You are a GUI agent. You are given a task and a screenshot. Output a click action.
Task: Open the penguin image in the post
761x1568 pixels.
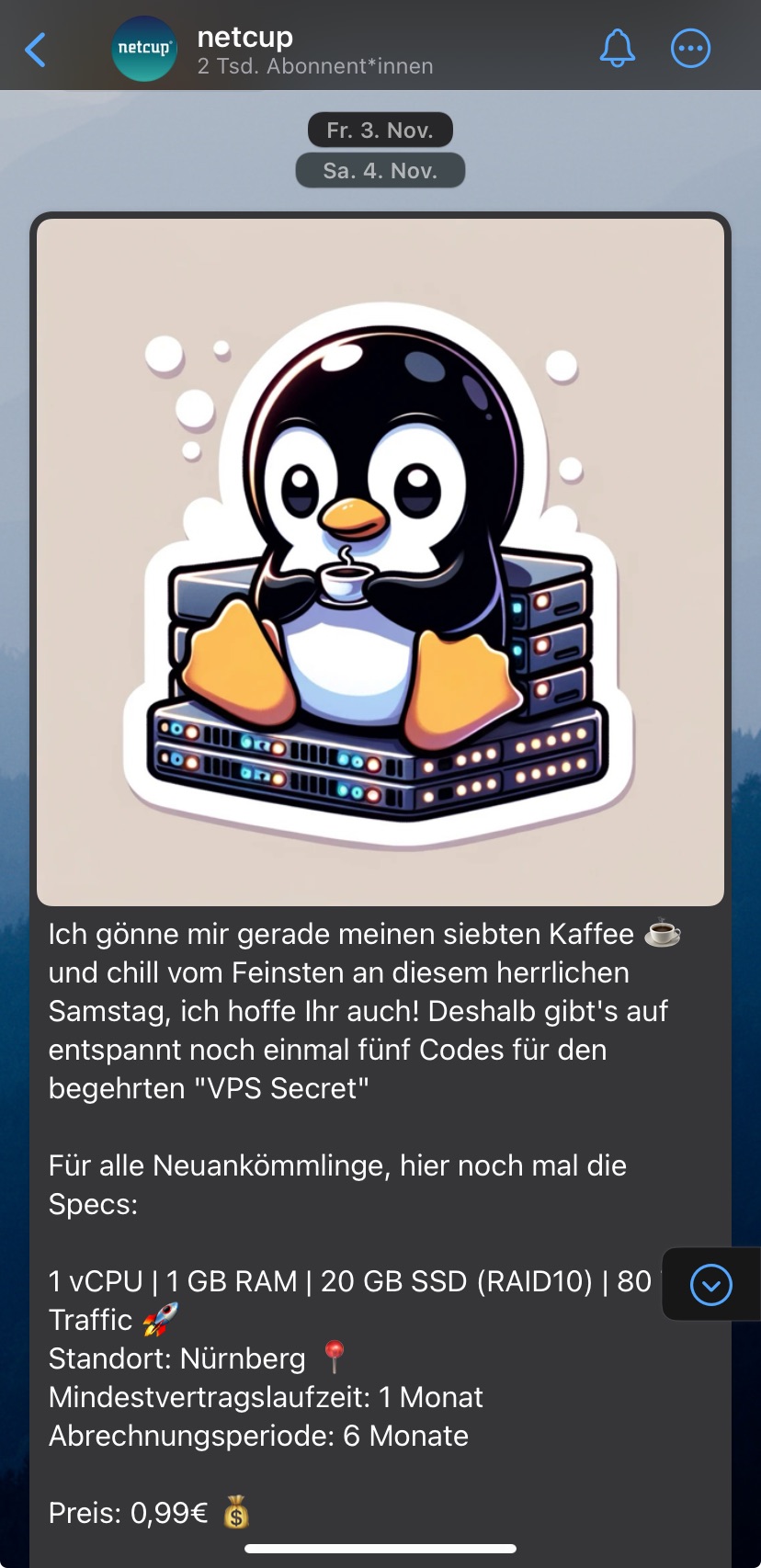click(380, 562)
